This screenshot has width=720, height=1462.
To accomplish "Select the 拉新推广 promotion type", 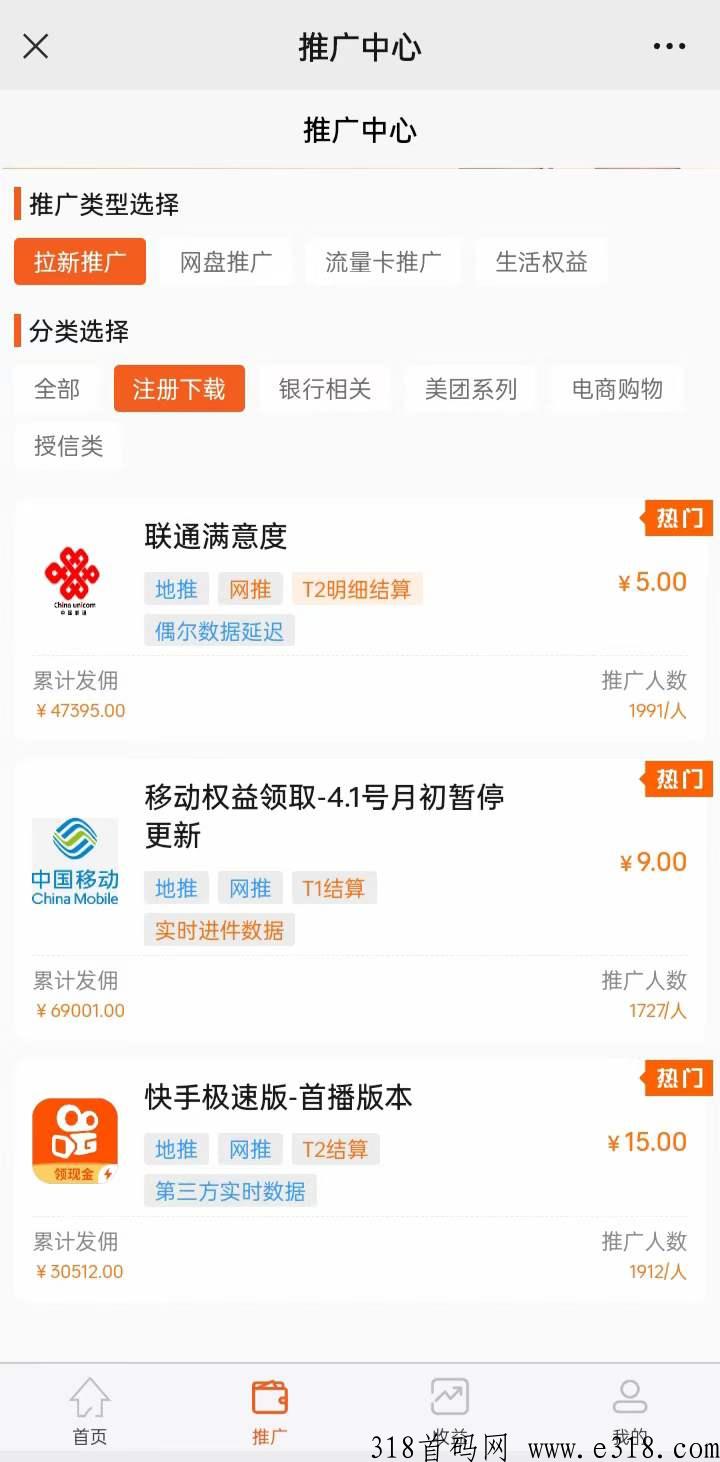I will pos(80,262).
